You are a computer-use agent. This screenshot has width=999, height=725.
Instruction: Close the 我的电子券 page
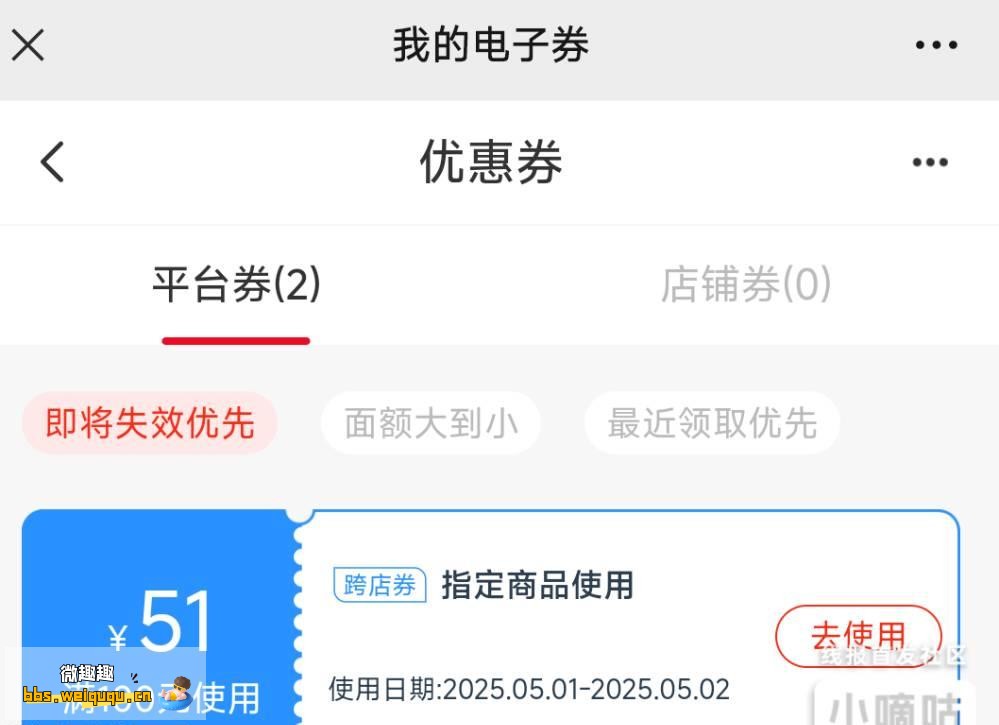(28, 45)
